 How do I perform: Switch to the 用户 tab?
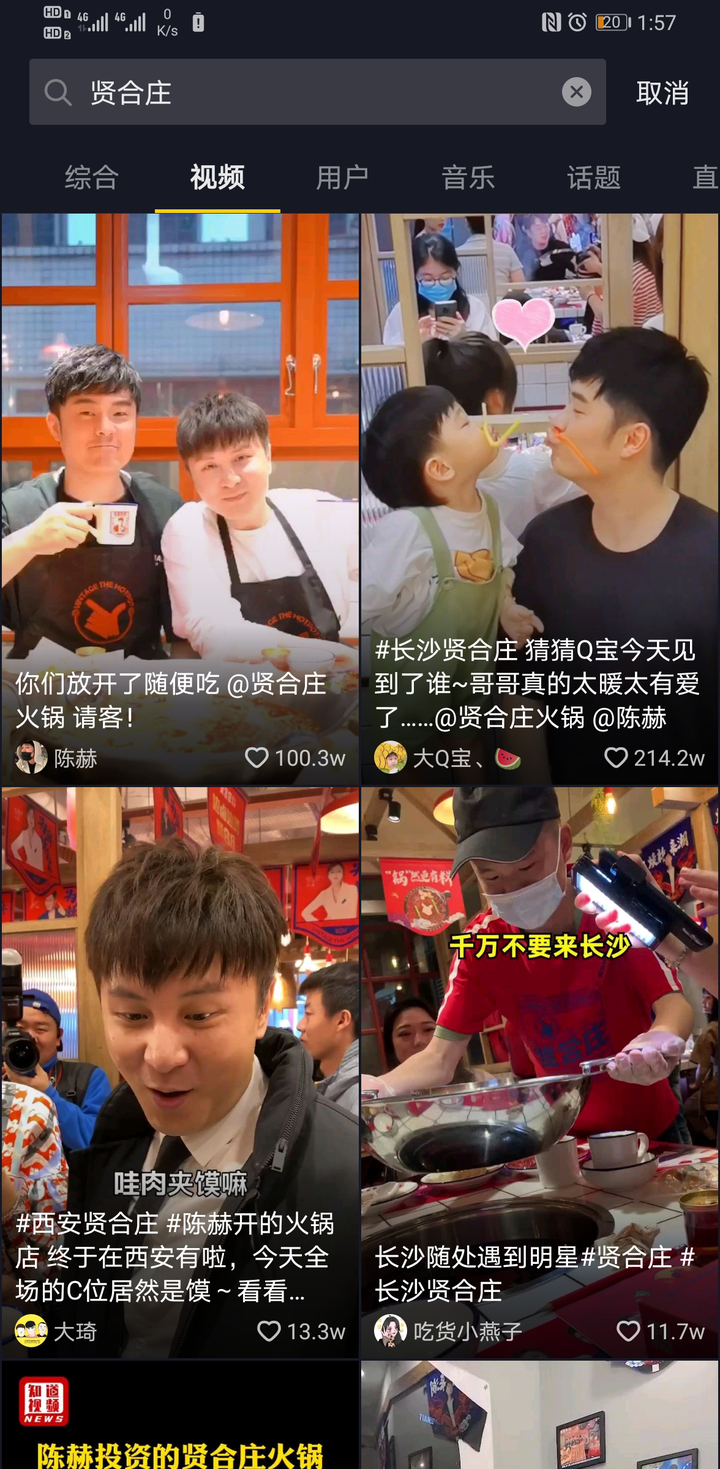click(x=342, y=178)
